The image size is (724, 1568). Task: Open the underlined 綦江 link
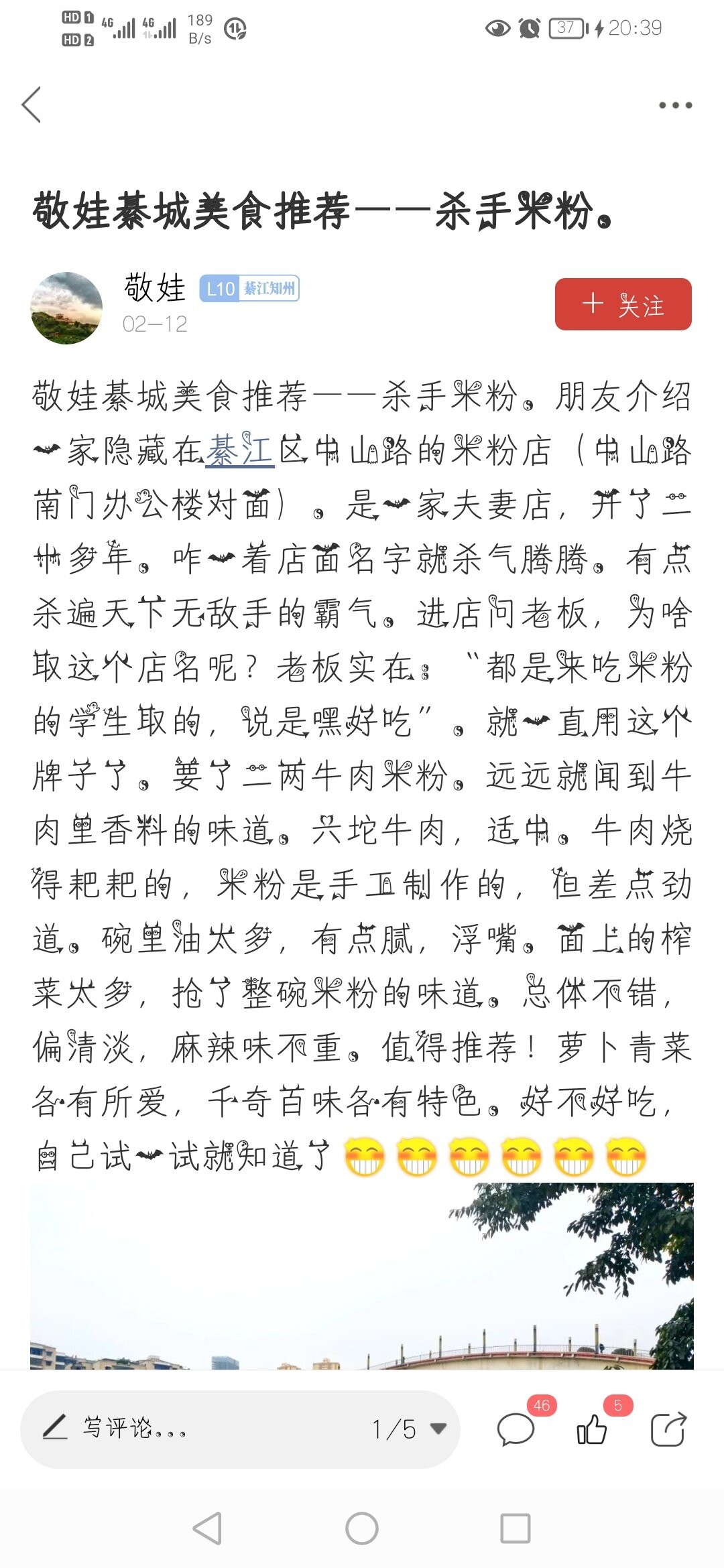click(239, 450)
